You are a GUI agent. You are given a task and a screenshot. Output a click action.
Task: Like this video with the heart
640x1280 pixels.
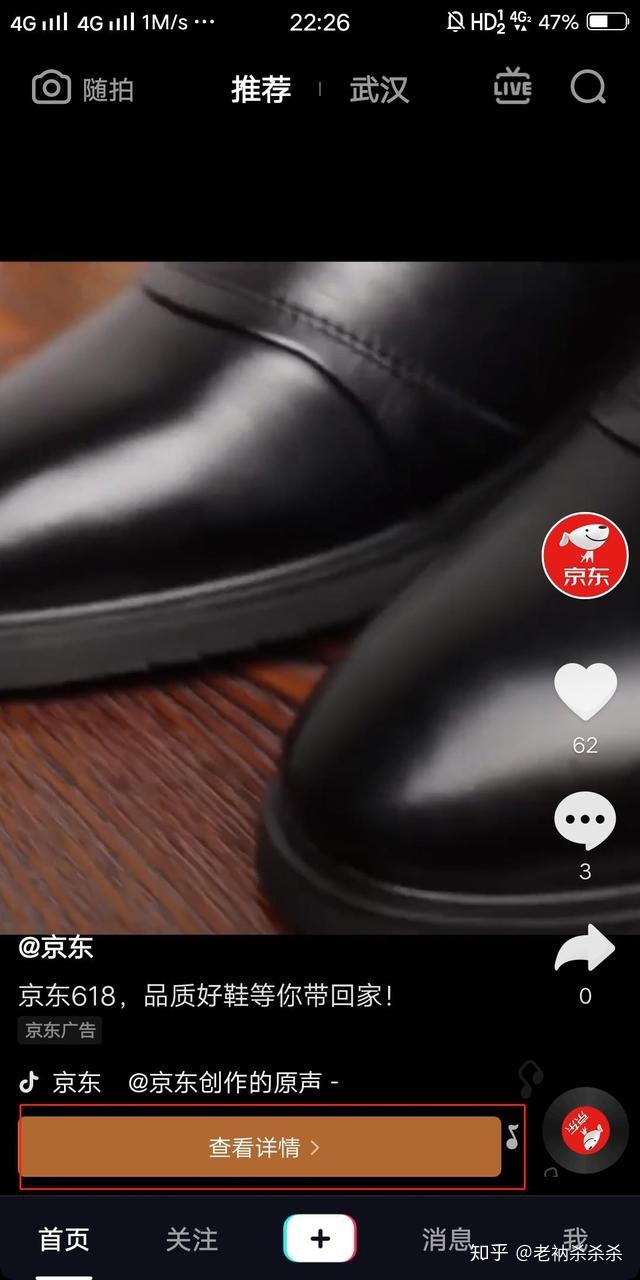585,692
